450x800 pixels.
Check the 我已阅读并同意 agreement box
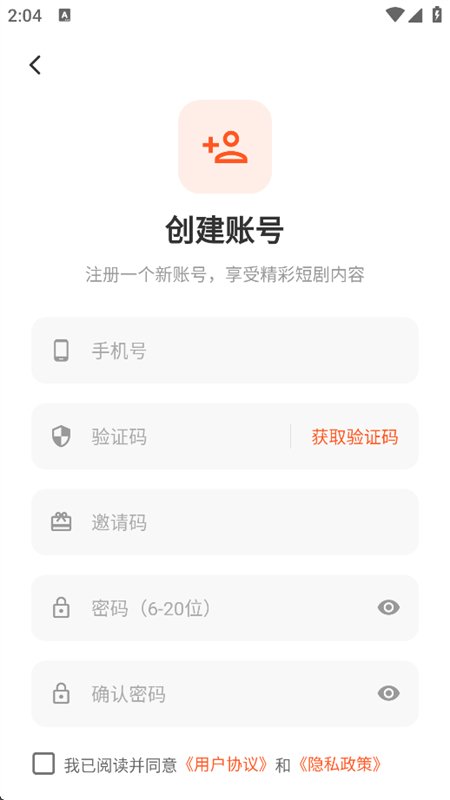pyautogui.click(x=44, y=764)
